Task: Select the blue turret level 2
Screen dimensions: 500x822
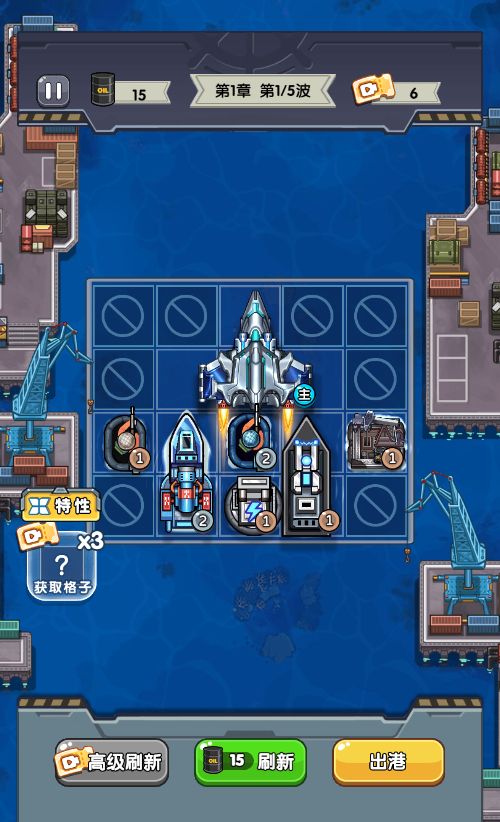Action: [252, 441]
